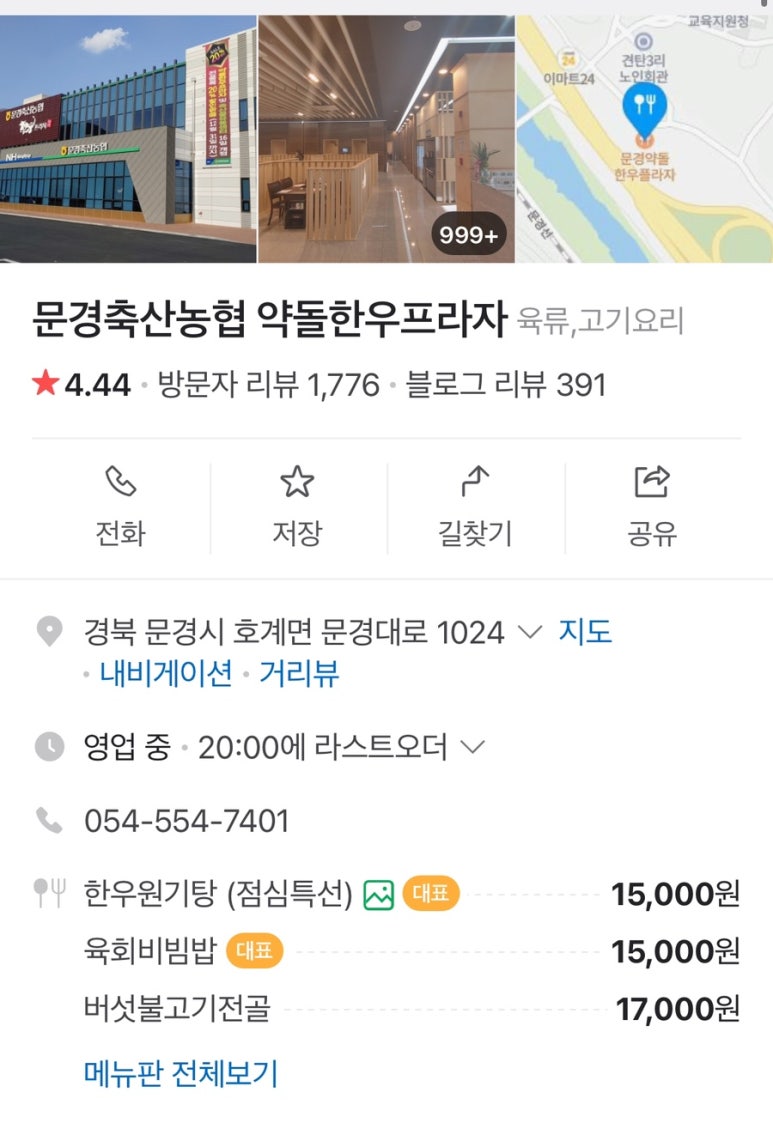The image size is (773, 1123).
Task: Dial phone number 054-554-7401
Action: tap(187, 821)
